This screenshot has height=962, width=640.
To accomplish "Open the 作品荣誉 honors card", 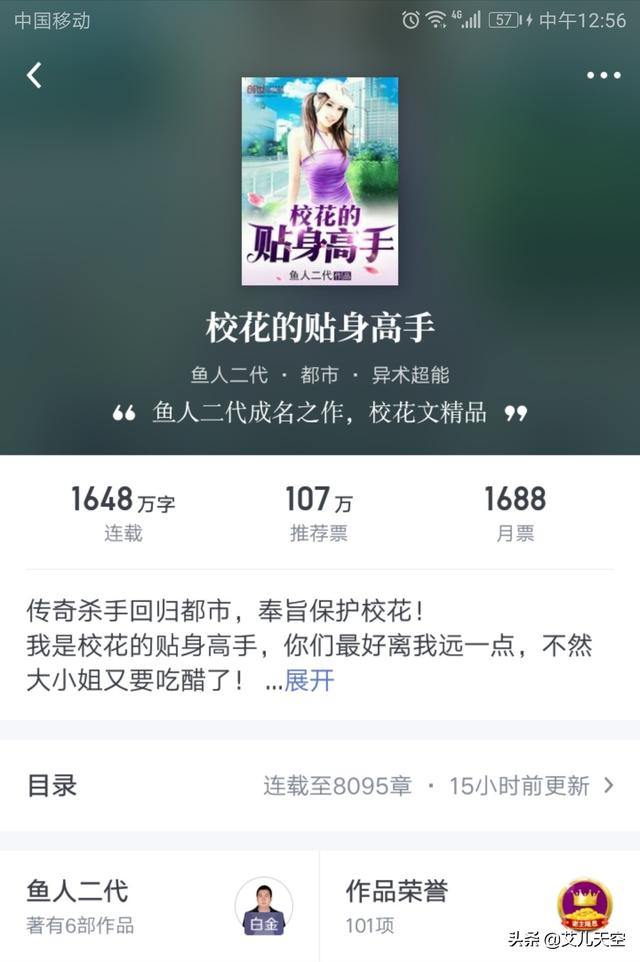I will coord(480,905).
